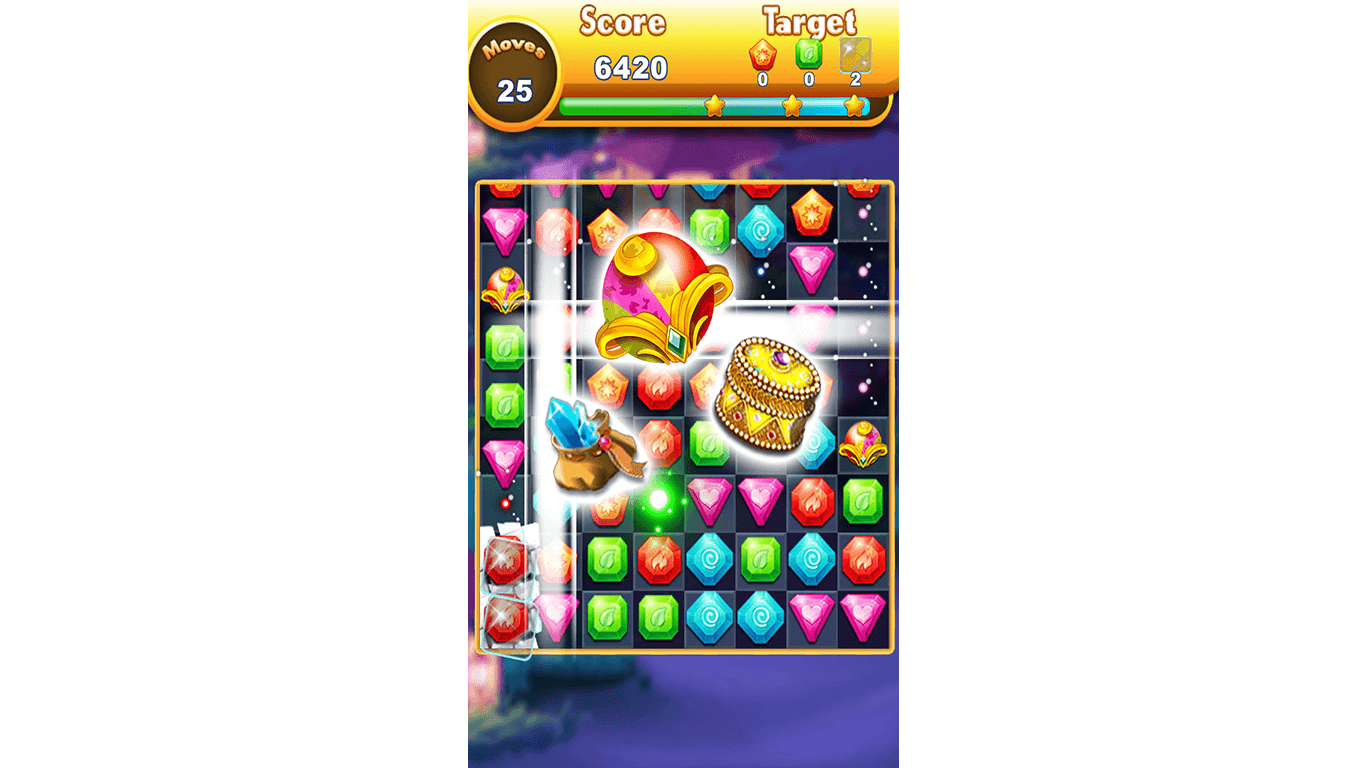This screenshot has height=768, width=1366.
Task: Select the small egg above the green gems
Action: pyautogui.click(x=505, y=290)
